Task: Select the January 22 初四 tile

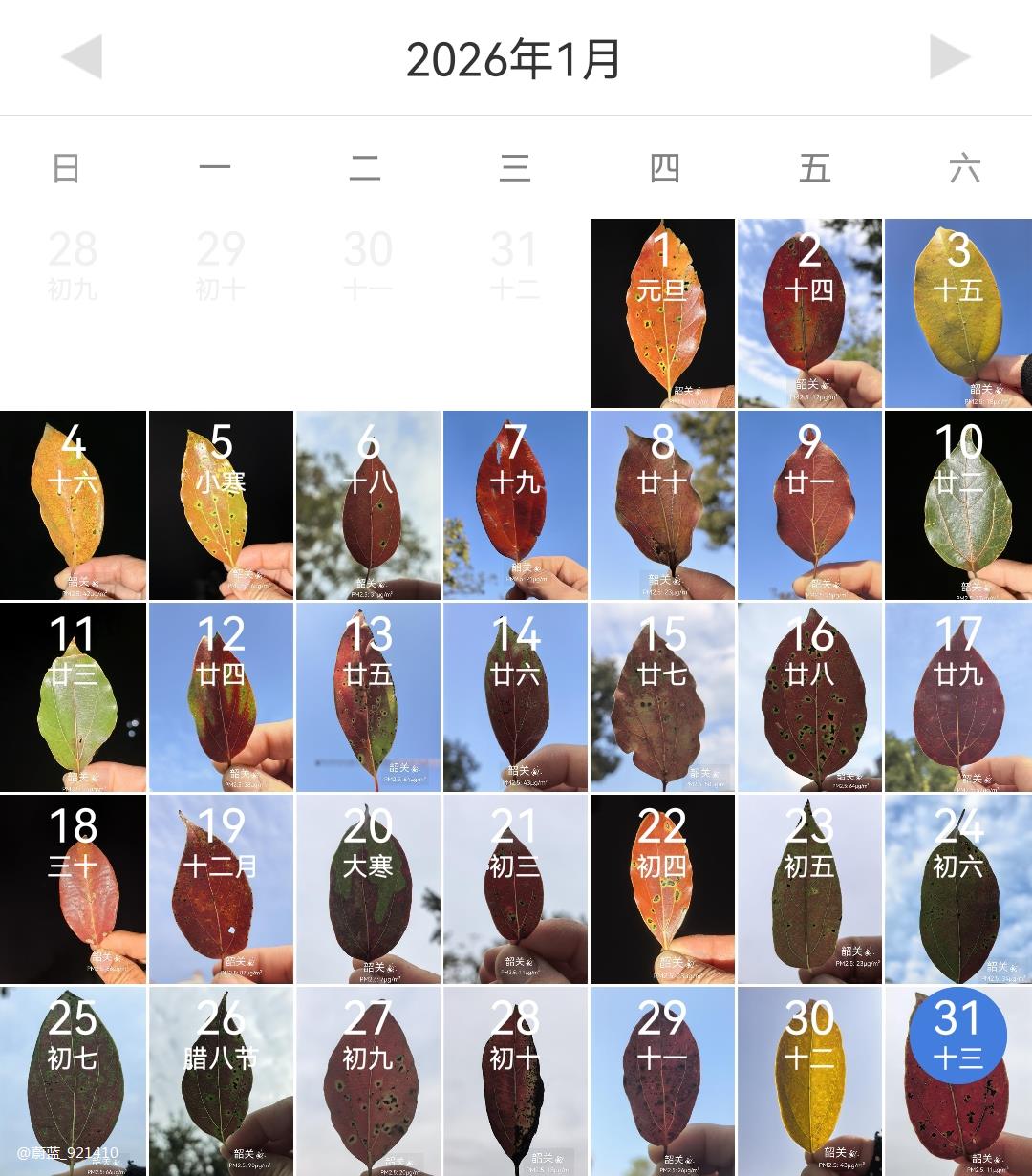Action: [662, 889]
